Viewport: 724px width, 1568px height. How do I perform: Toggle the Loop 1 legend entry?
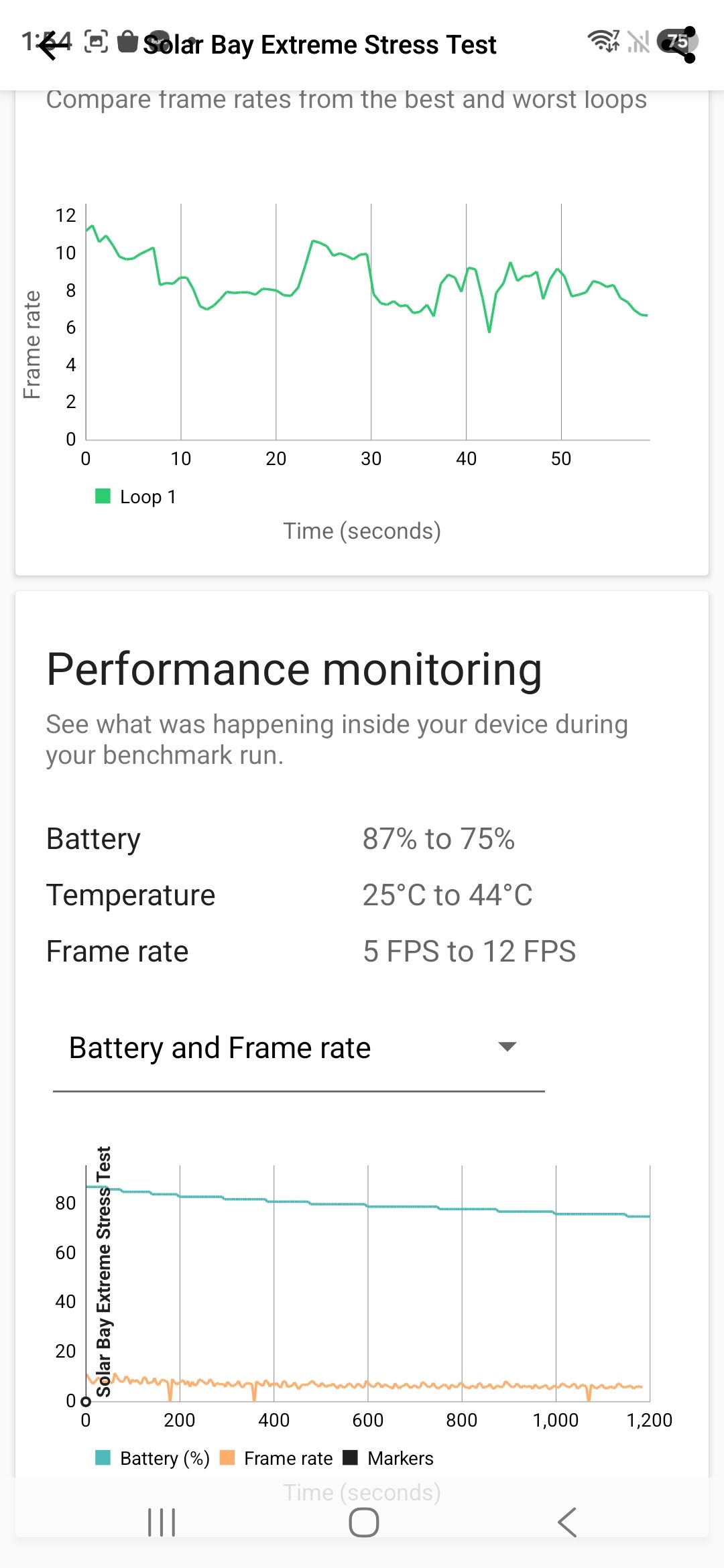136,497
